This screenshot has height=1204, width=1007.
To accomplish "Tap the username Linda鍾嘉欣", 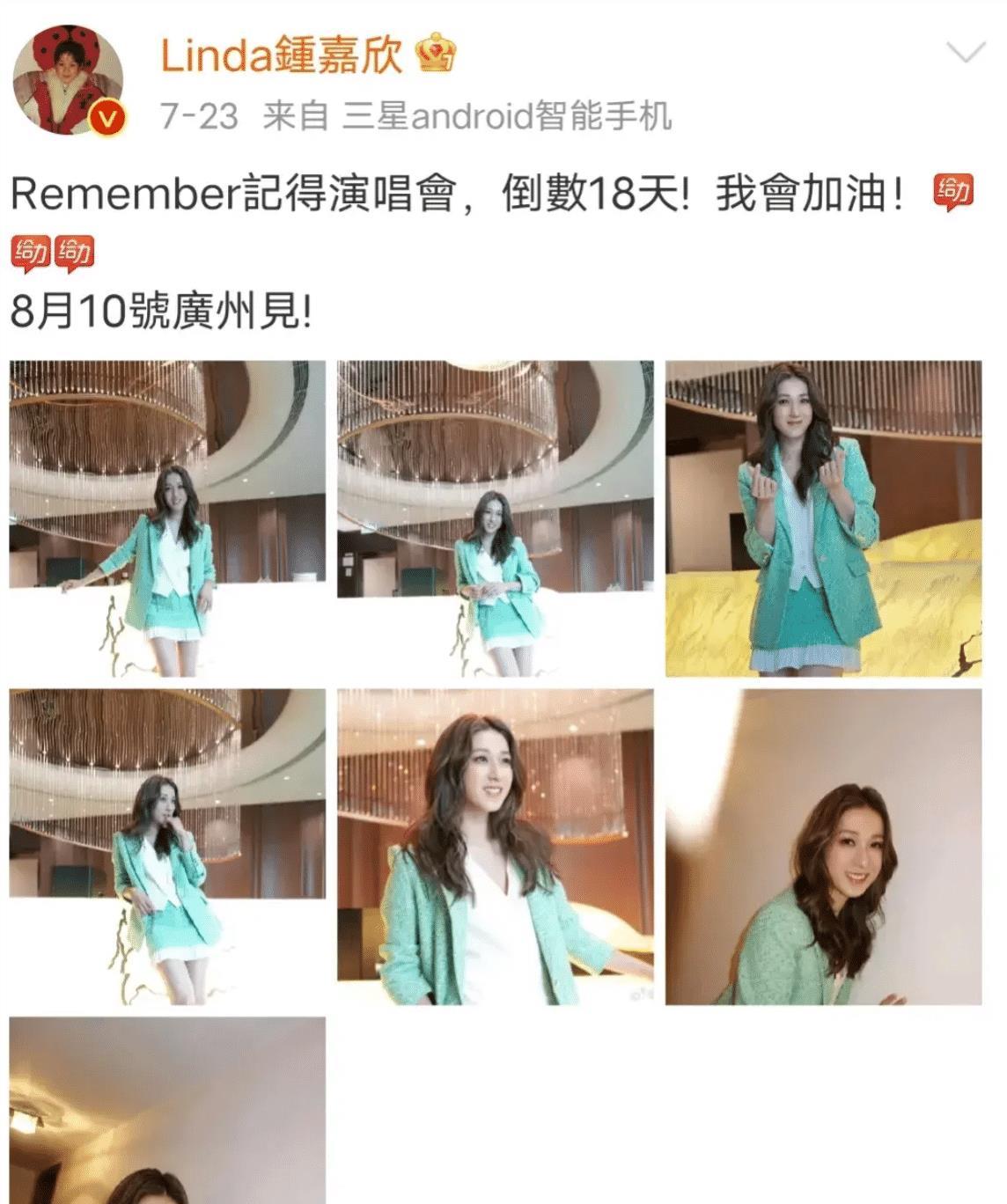I will point(282,55).
